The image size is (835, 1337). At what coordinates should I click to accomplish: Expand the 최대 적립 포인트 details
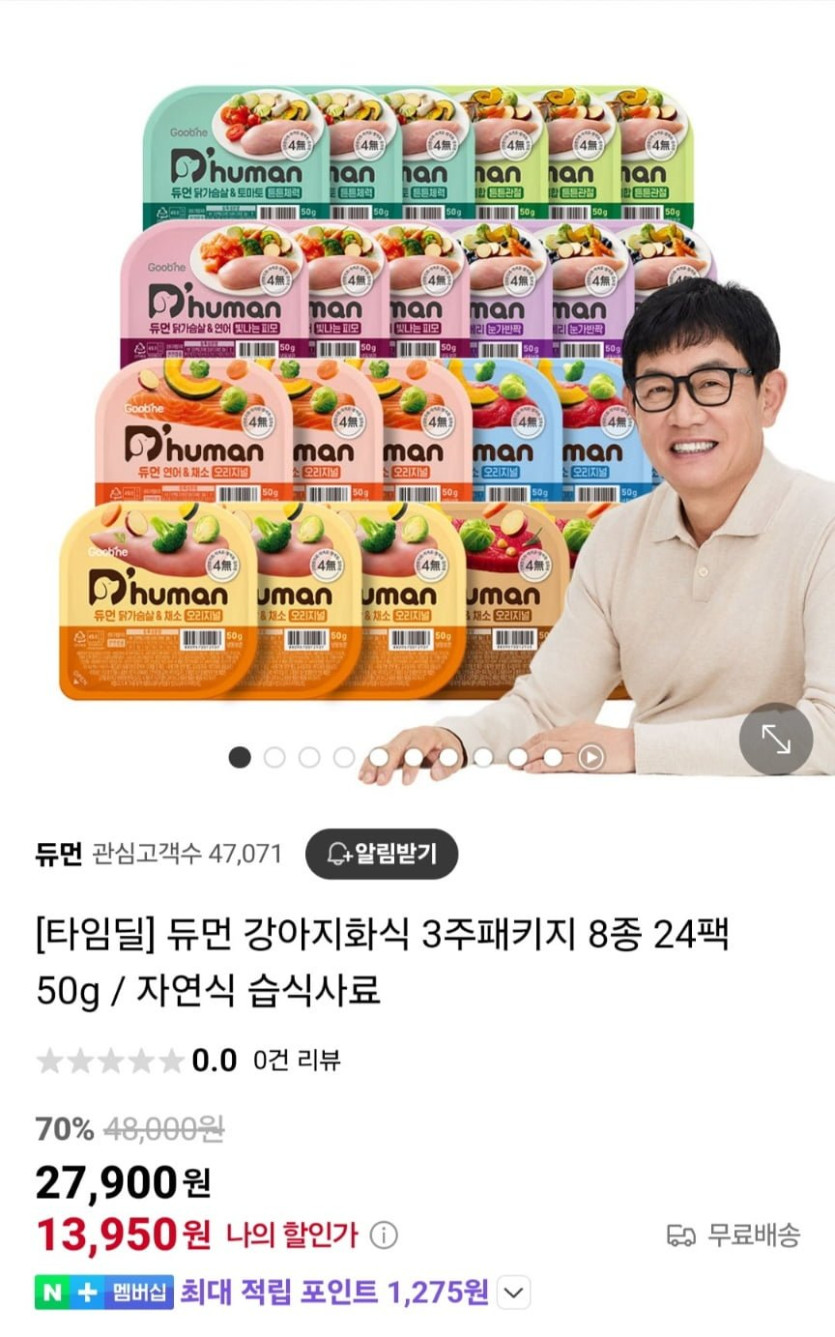click(513, 1293)
